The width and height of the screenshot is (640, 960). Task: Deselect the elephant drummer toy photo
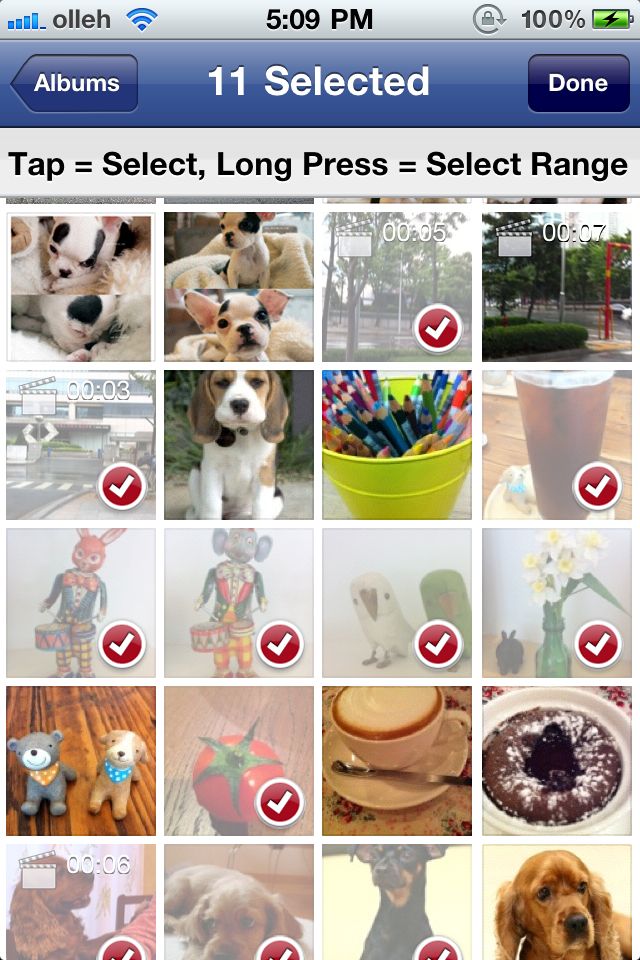(239, 603)
